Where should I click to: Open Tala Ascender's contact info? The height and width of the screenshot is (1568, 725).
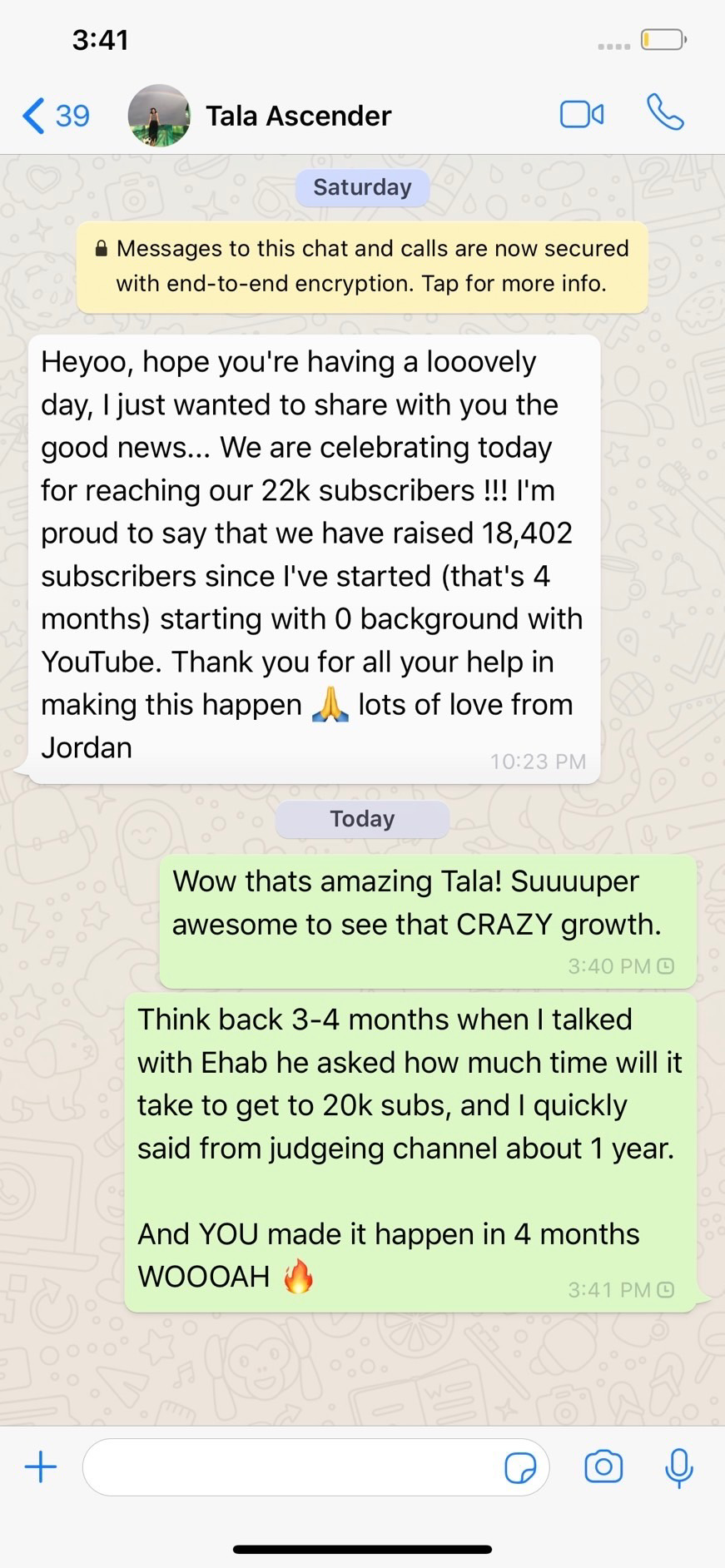pyautogui.click(x=298, y=116)
